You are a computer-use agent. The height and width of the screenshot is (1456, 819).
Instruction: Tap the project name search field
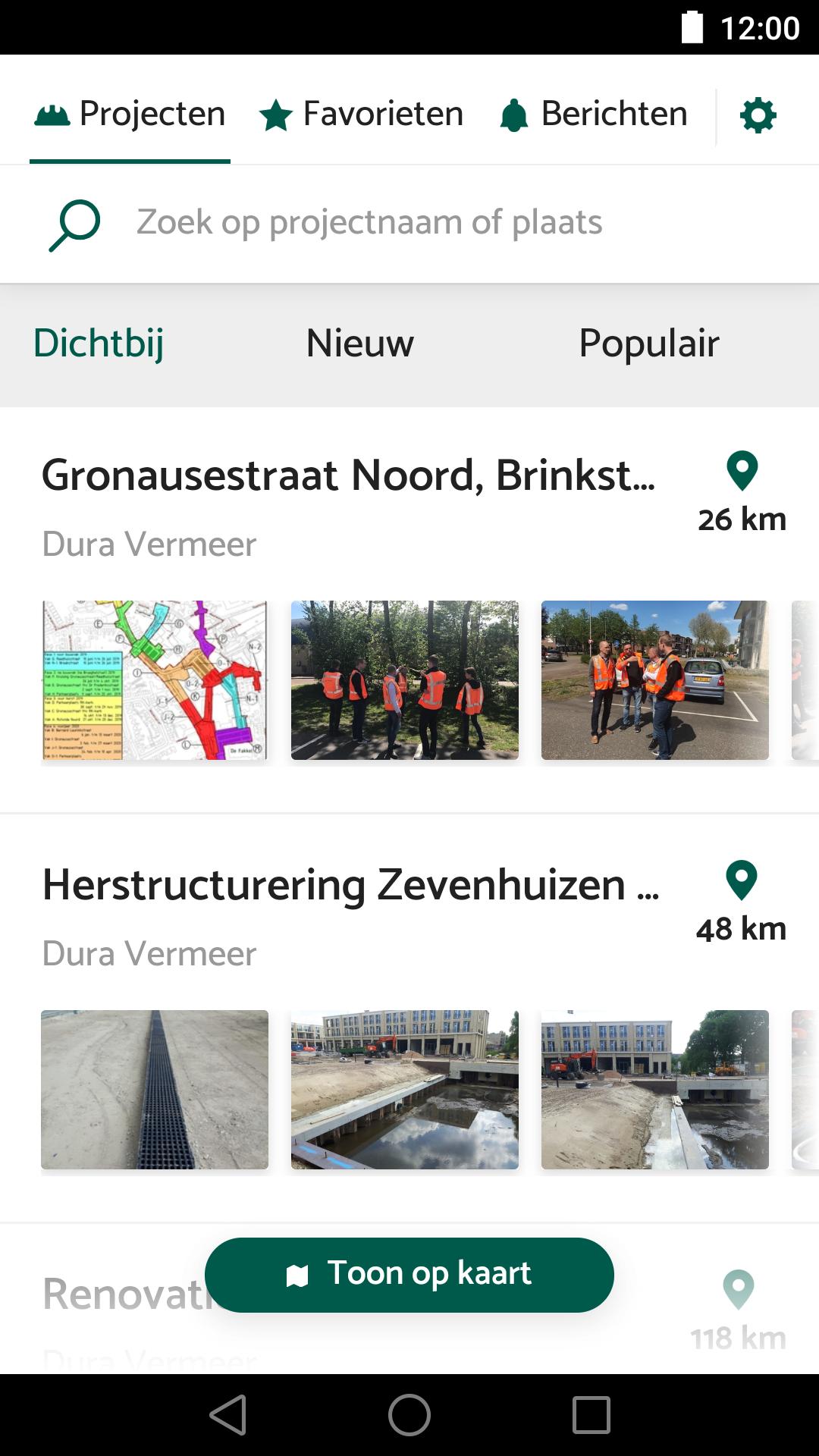pyautogui.click(x=369, y=222)
